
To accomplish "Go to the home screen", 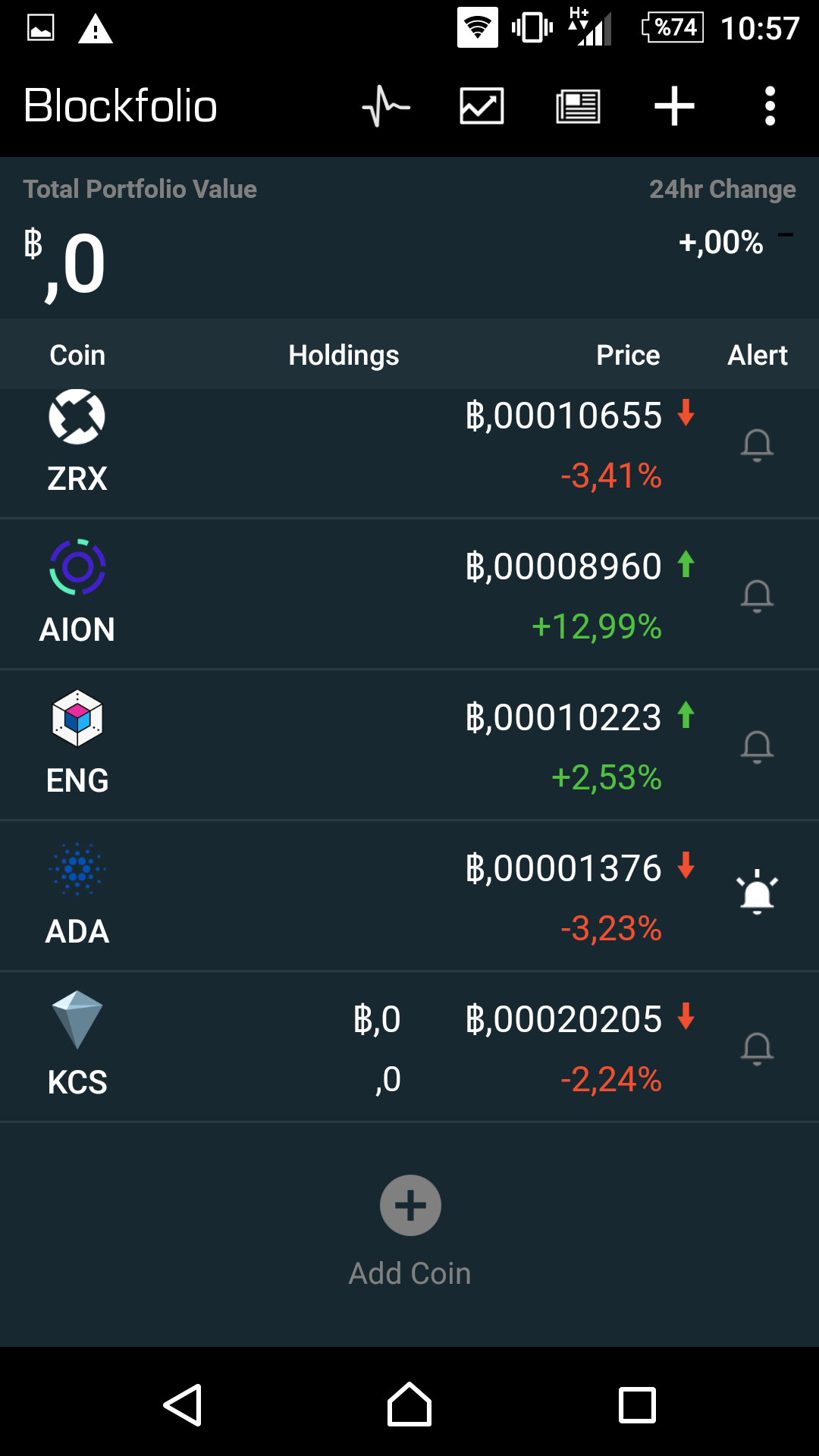I will [x=409, y=1405].
